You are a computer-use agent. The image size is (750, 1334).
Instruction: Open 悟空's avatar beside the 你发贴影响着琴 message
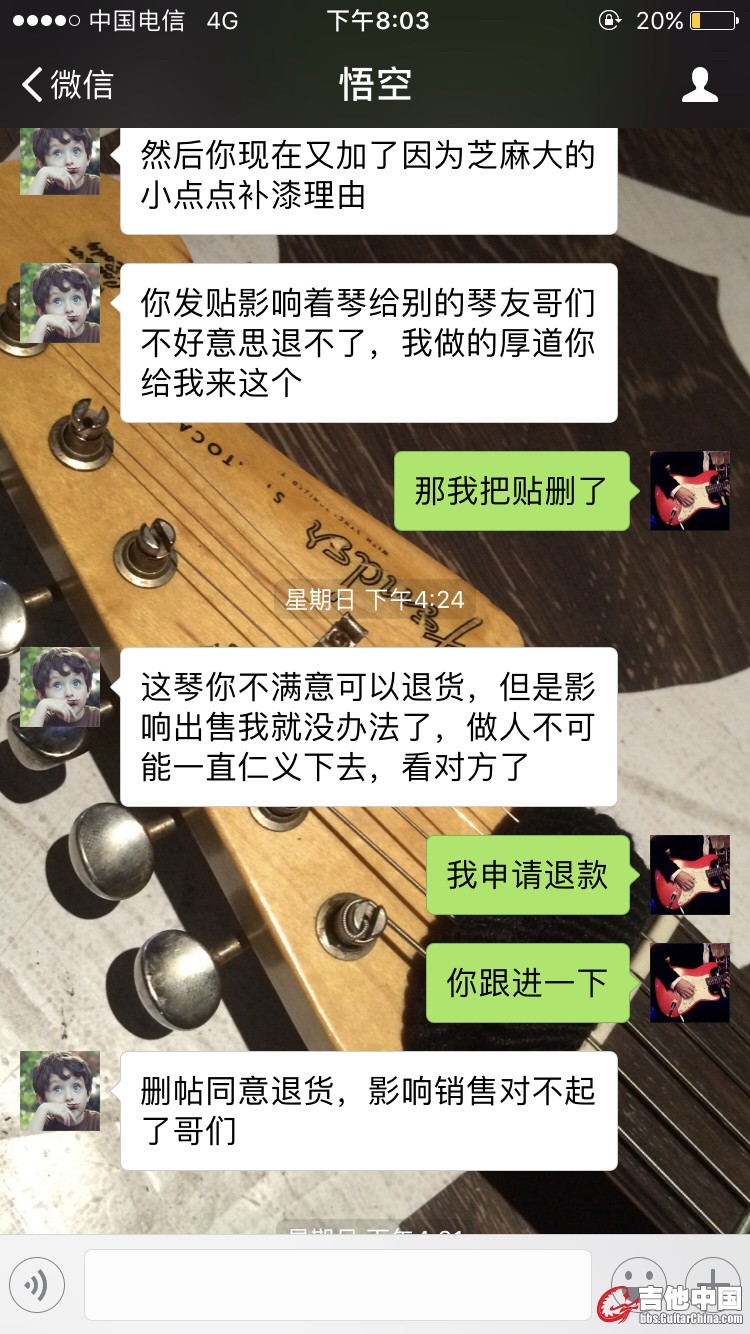pyautogui.click(x=60, y=303)
